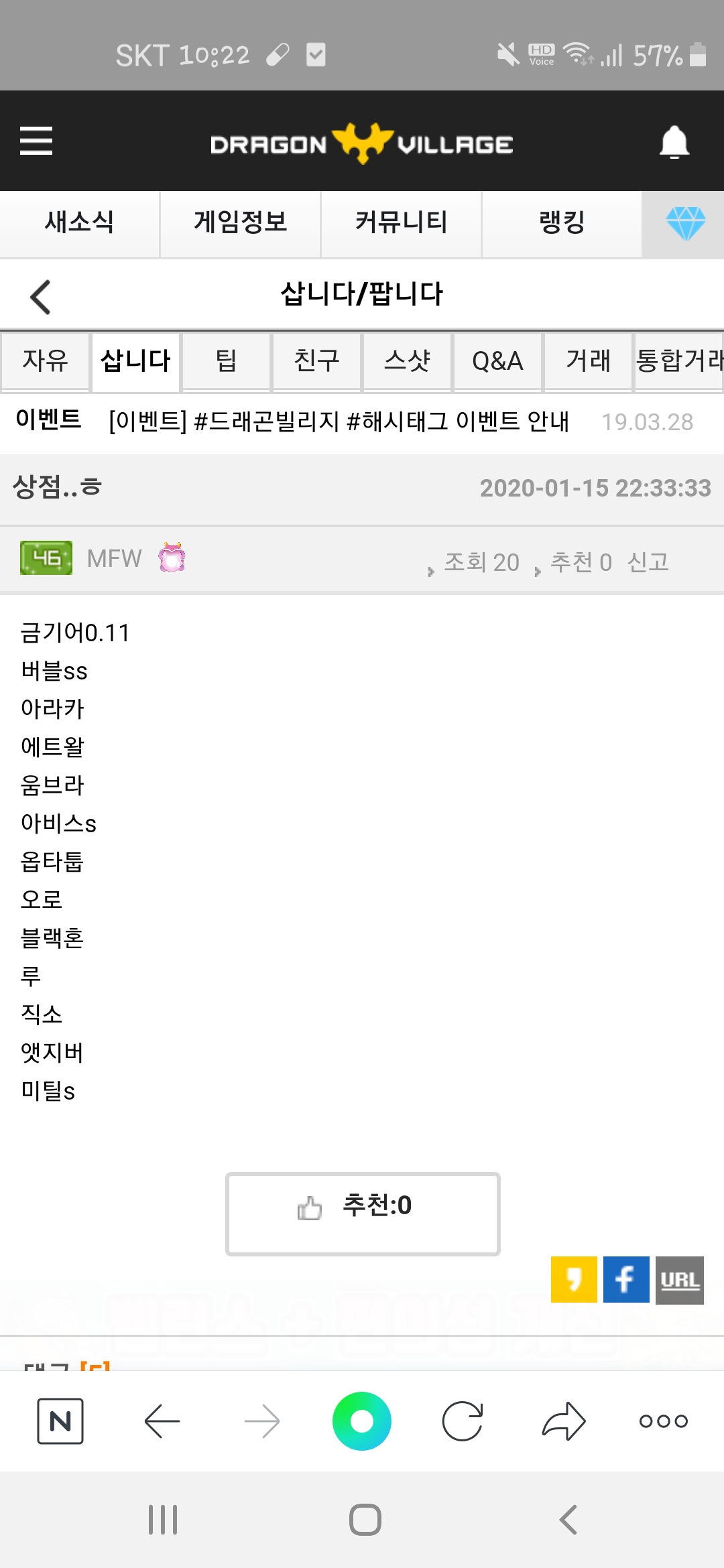The height and width of the screenshot is (1568, 724).
Task: Reload the page in browser toolbar
Action: tap(463, 1421)
